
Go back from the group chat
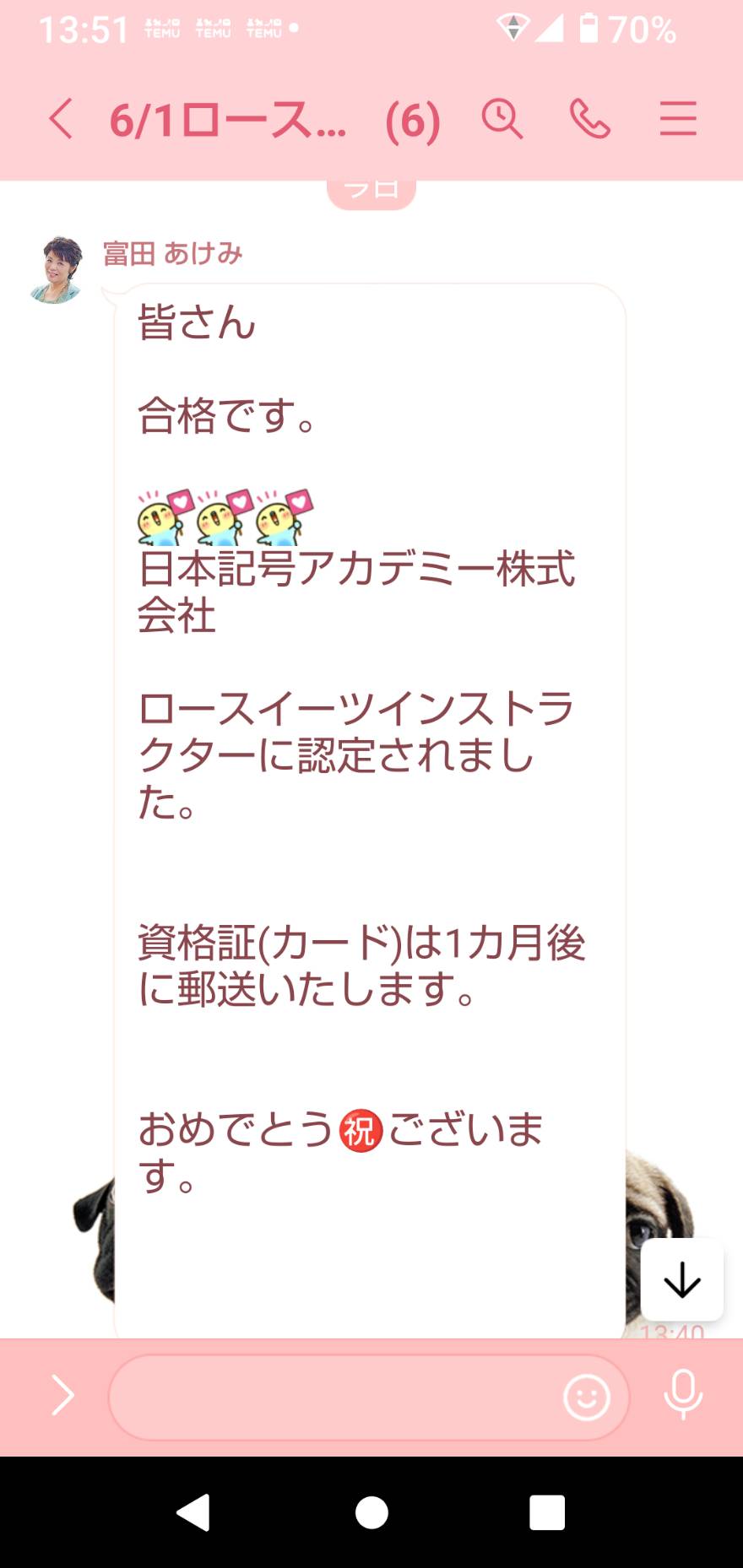point(61,119)
